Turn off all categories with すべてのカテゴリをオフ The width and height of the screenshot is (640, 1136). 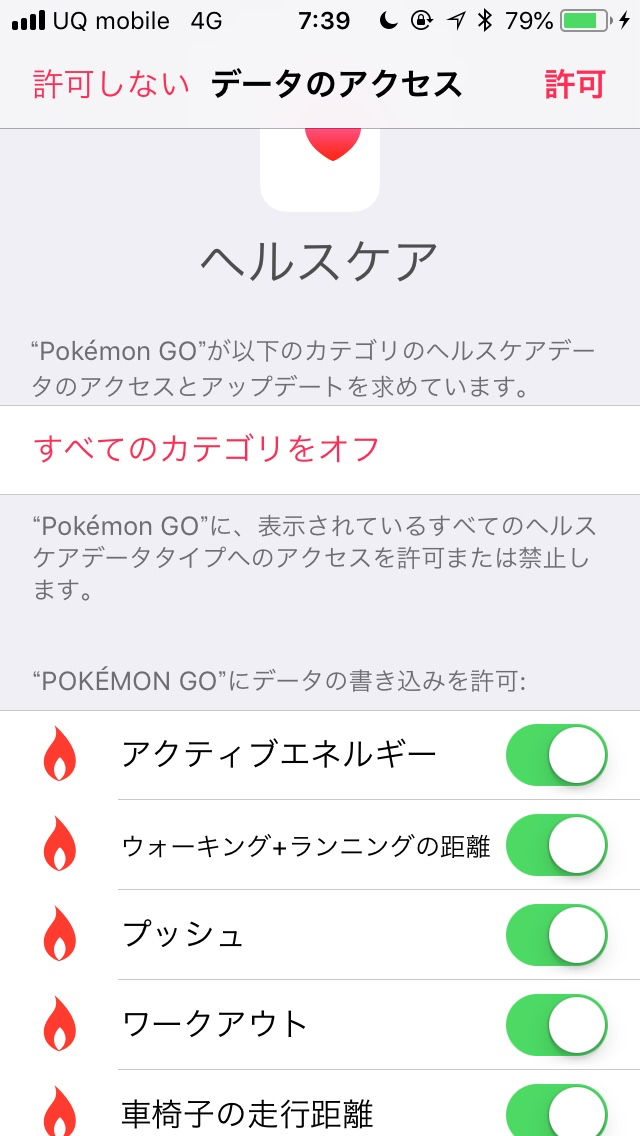[x=320, y=449]
